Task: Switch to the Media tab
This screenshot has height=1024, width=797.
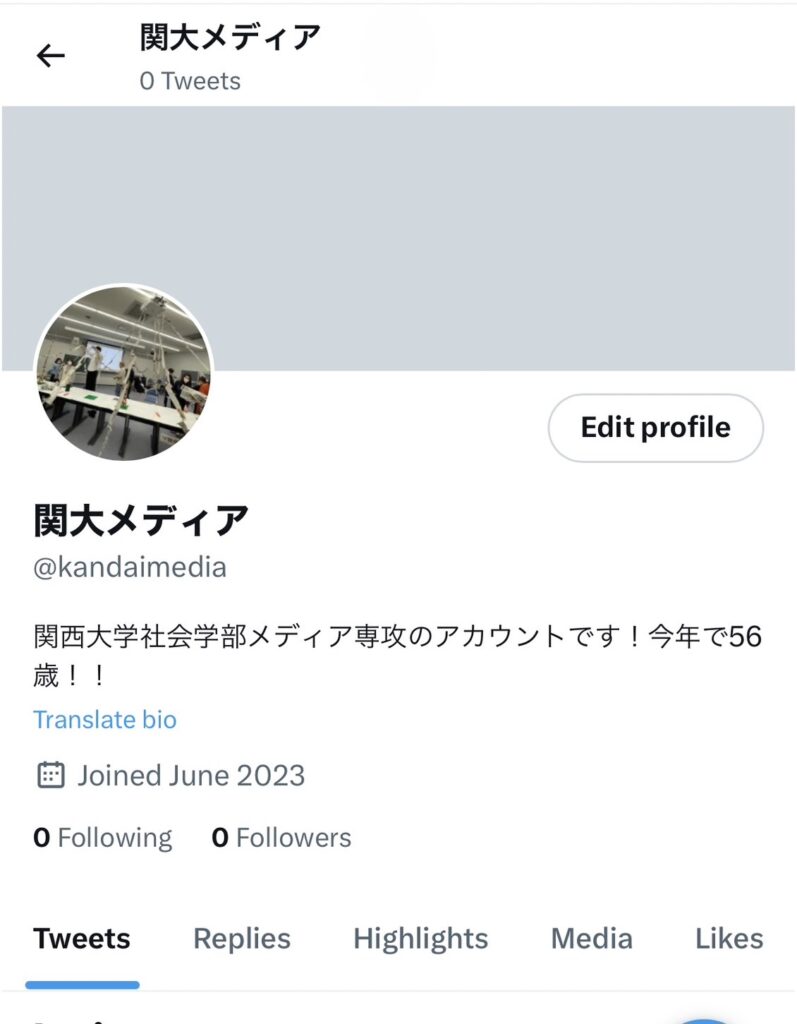Action: pos(591,939)
